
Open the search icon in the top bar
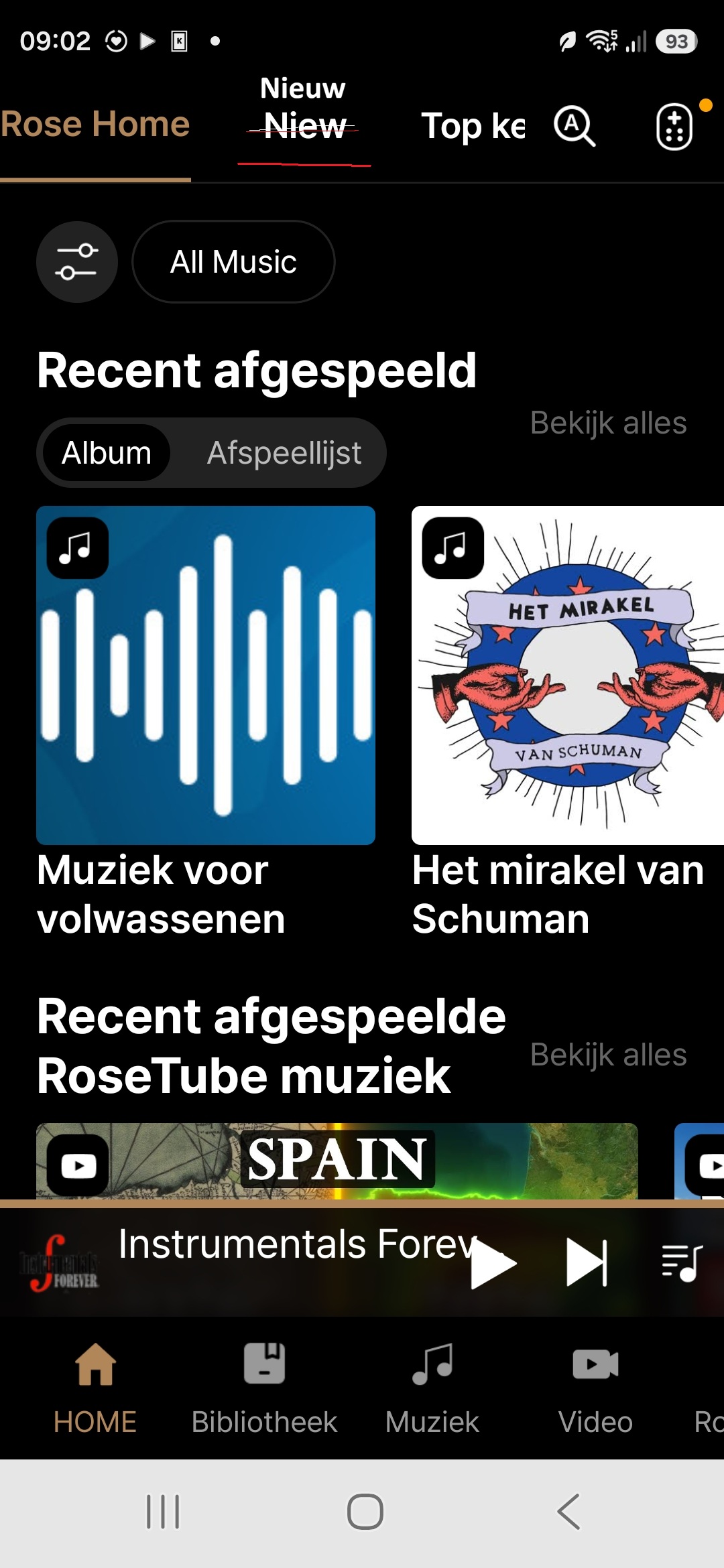pos(575,125)
